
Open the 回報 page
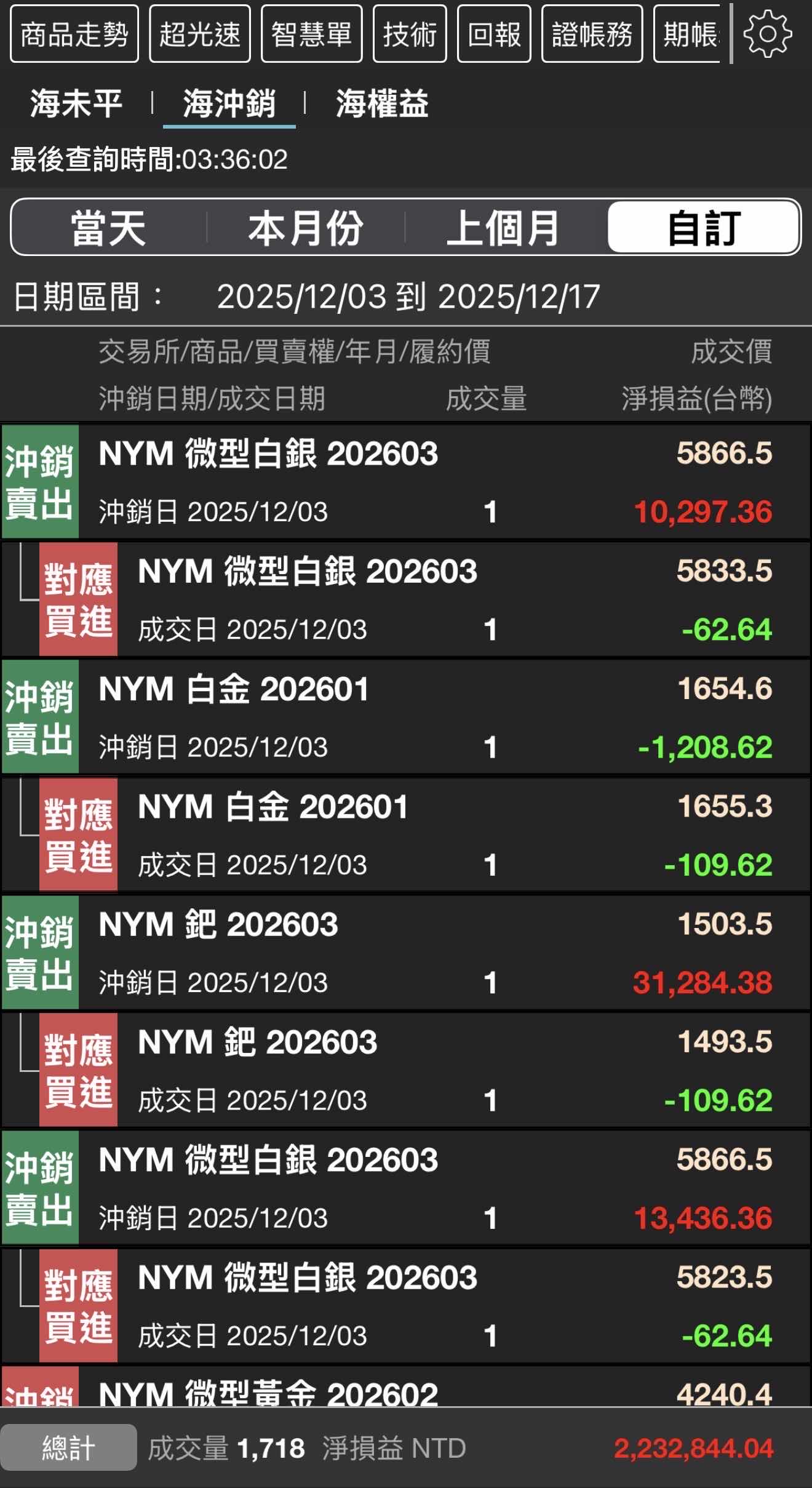(494, 34)
